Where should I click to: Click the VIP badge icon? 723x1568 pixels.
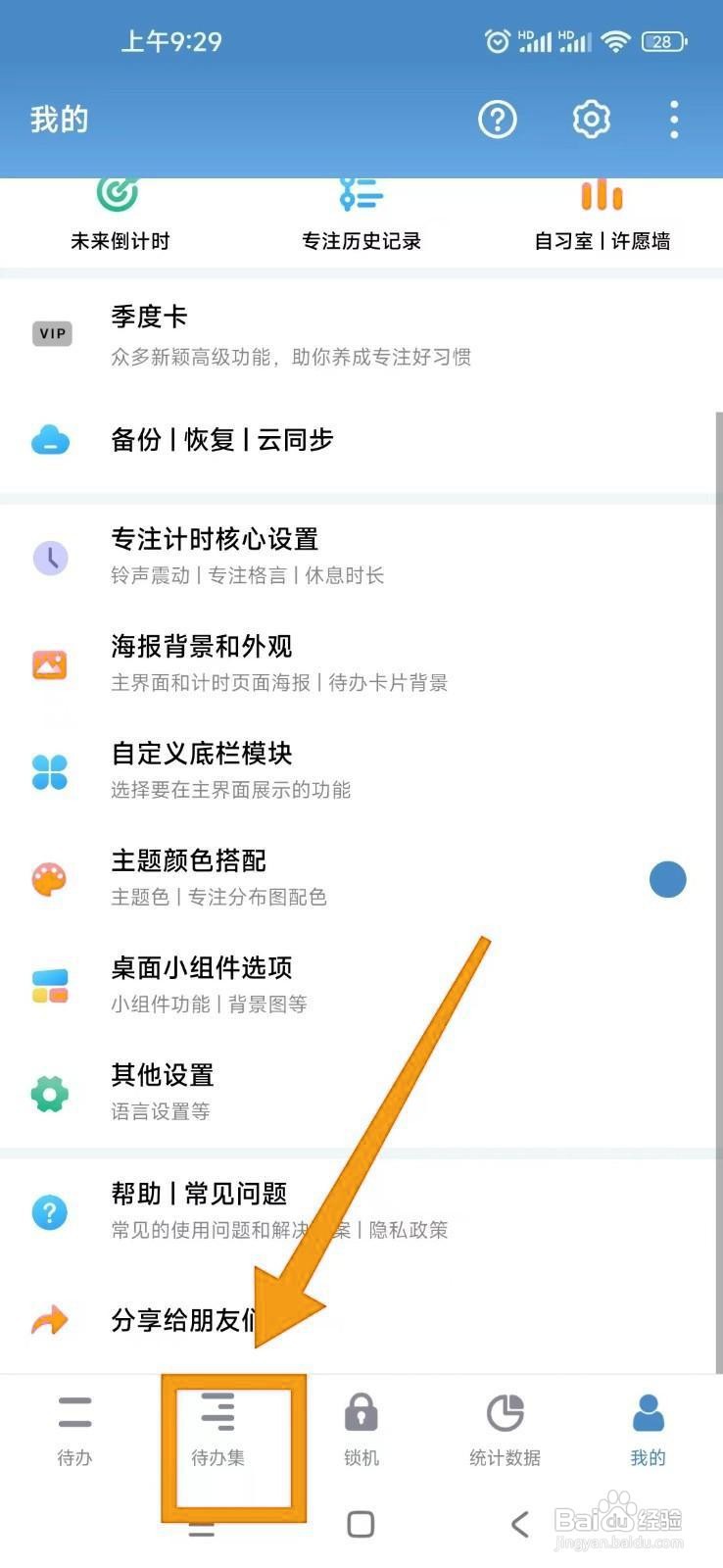tap(52, 333)
